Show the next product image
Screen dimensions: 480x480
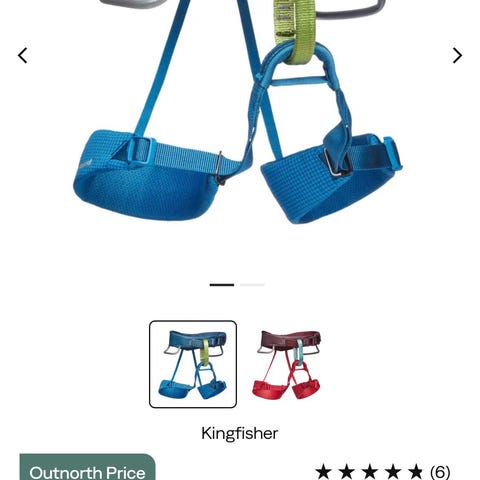(x=457, y=55)
